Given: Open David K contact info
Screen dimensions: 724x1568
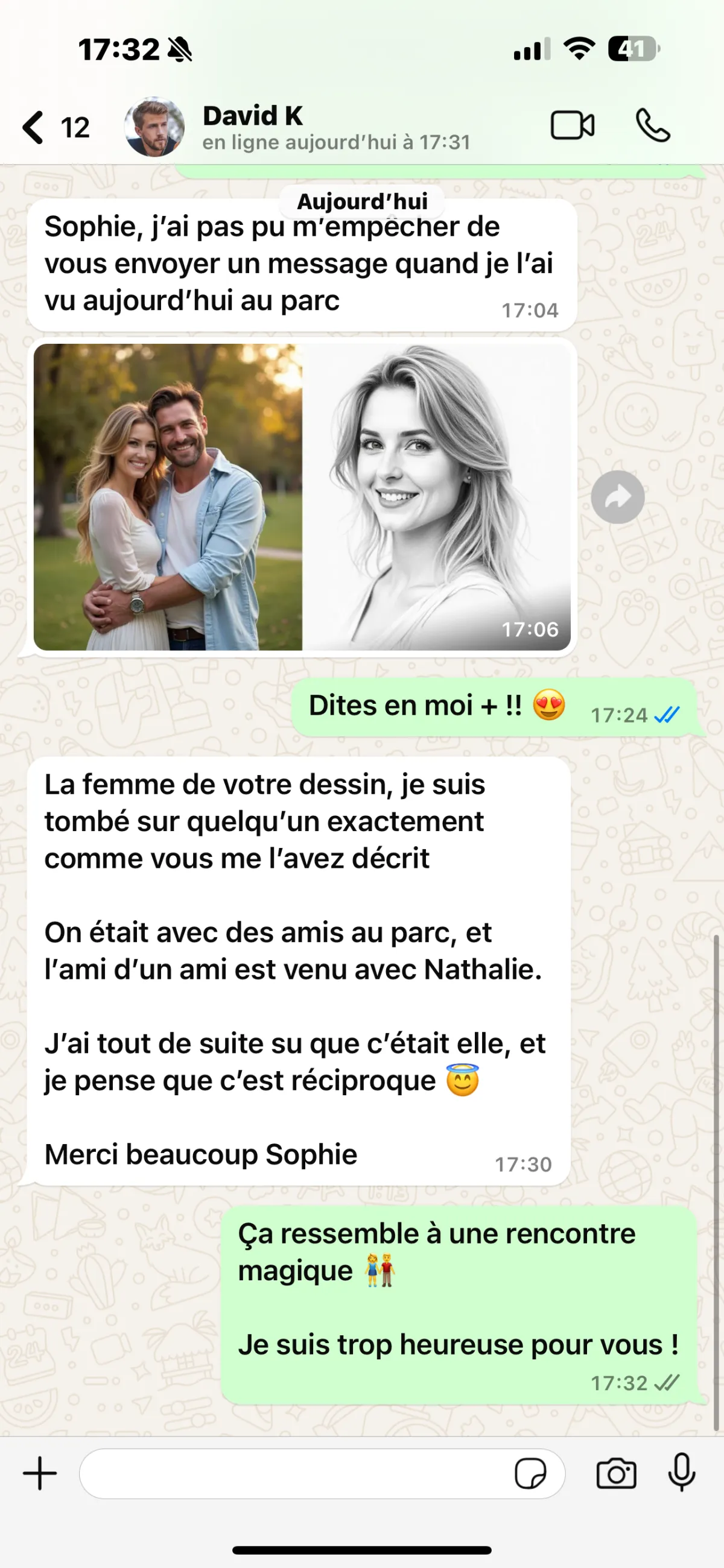Looking at the screenshot, I should [x=335, y=127].
